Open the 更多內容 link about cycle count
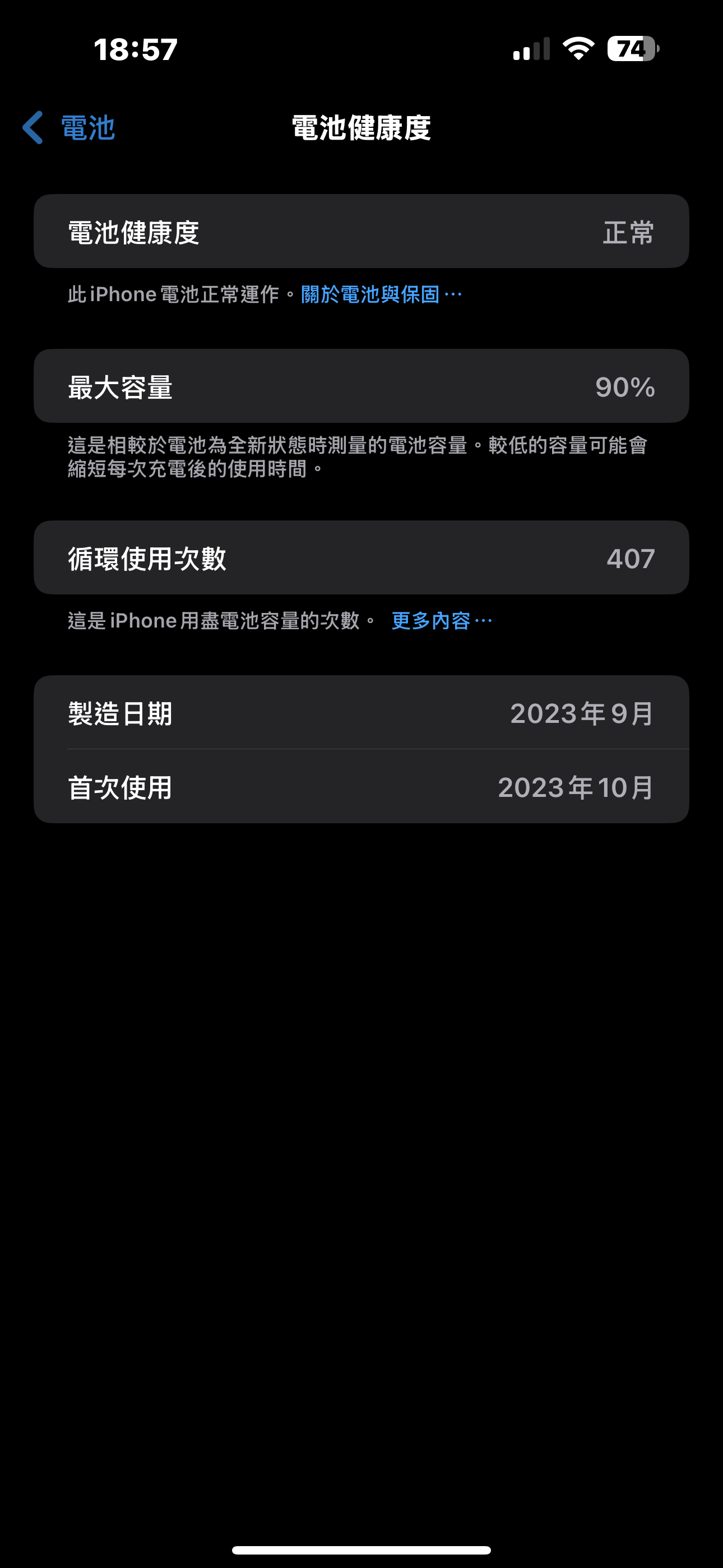The height and width of the screenshot is (1568, 723). pyautogui.click(x=441, y=621)
